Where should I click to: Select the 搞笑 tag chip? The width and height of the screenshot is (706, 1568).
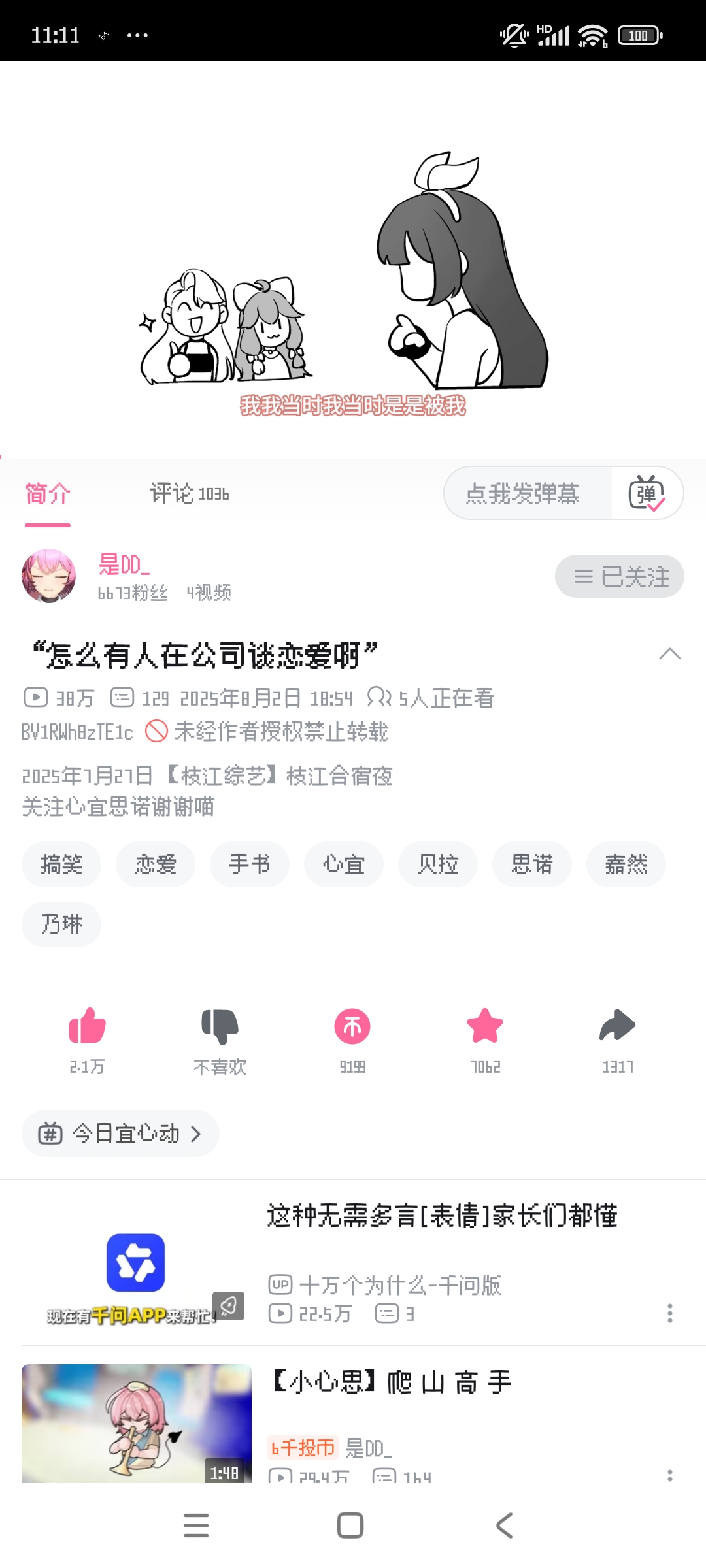point(61,864)
